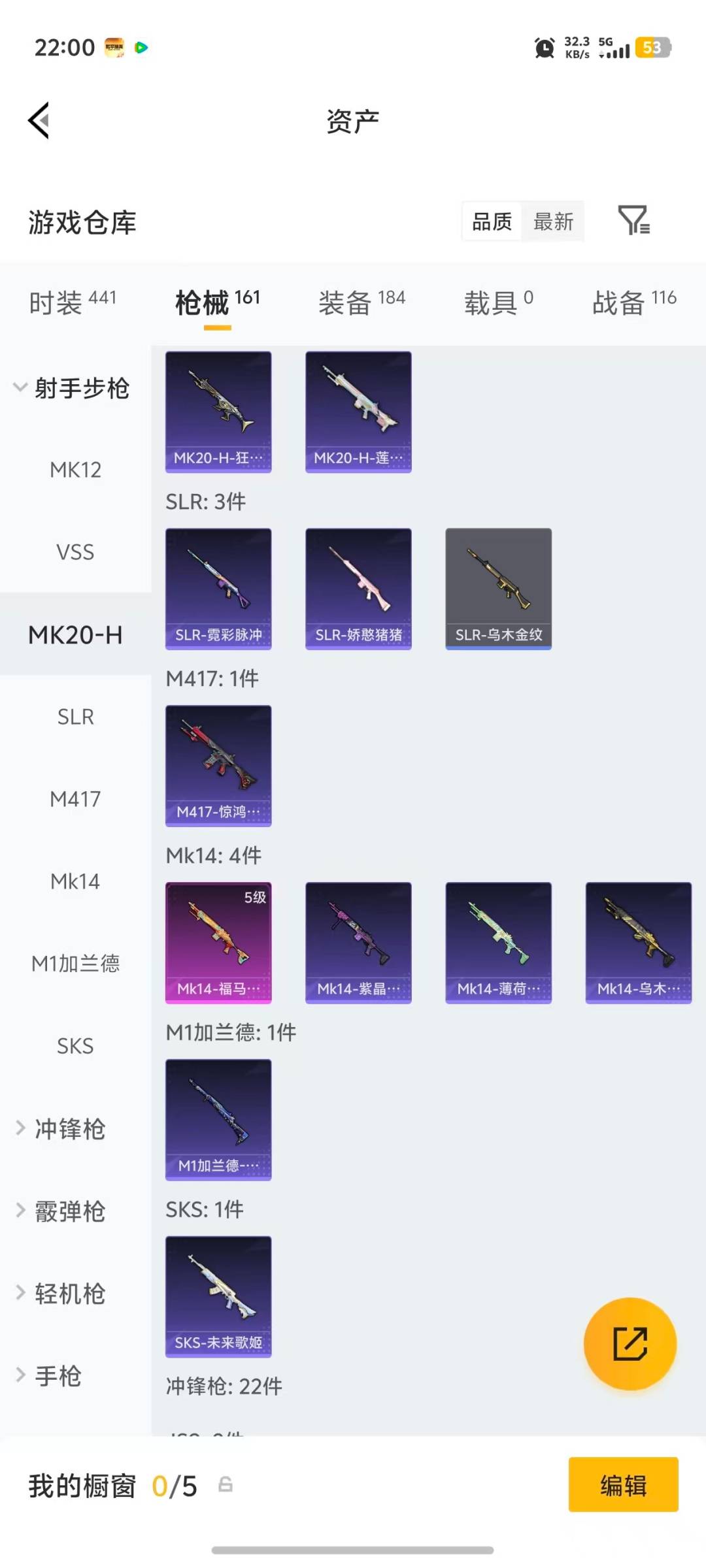Screen dimensions: 706x1568
Task: Tap the back arrow to leave 资产 page
Action: pyautogui.click(x=39, y=121)
